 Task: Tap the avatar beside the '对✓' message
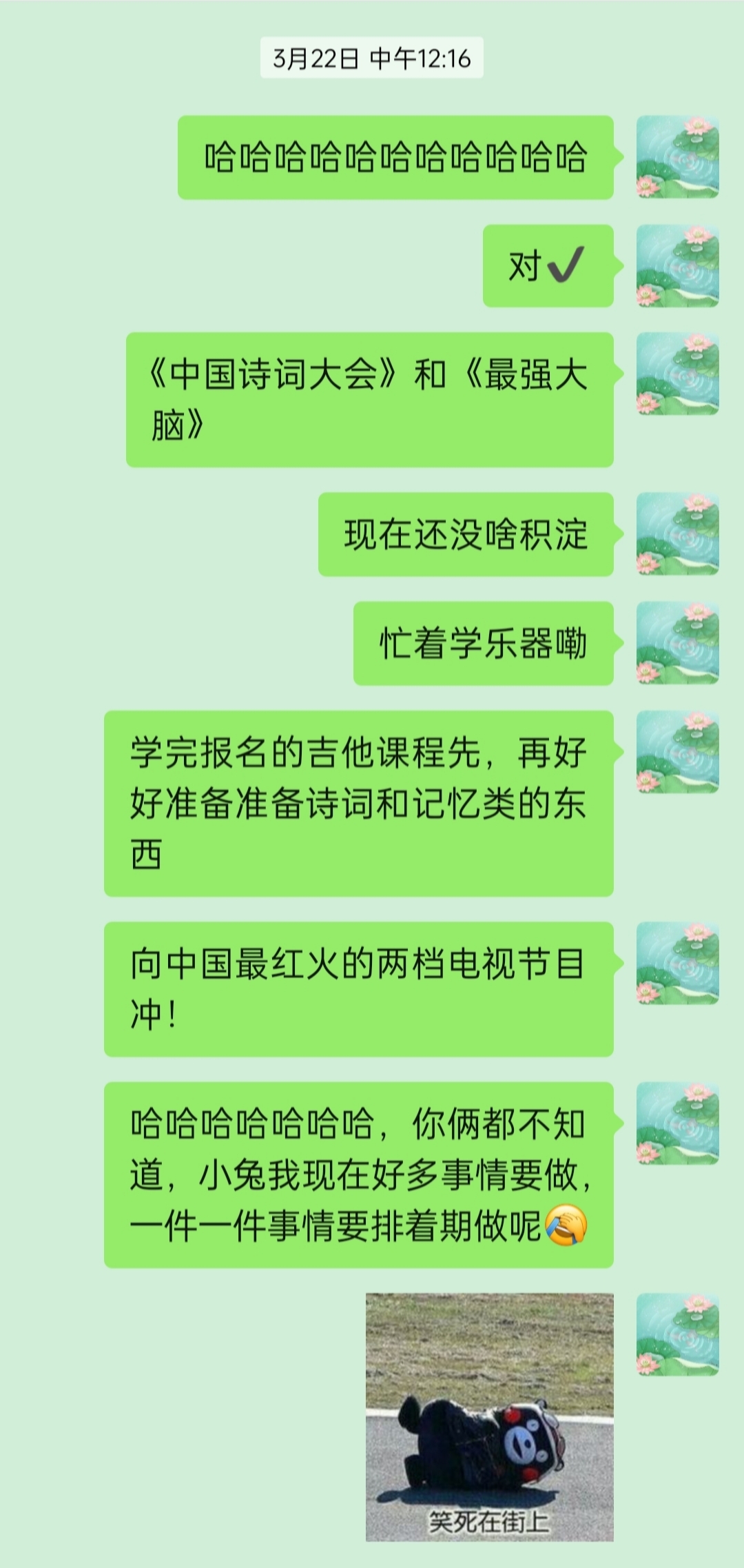(x=677, y=266)
